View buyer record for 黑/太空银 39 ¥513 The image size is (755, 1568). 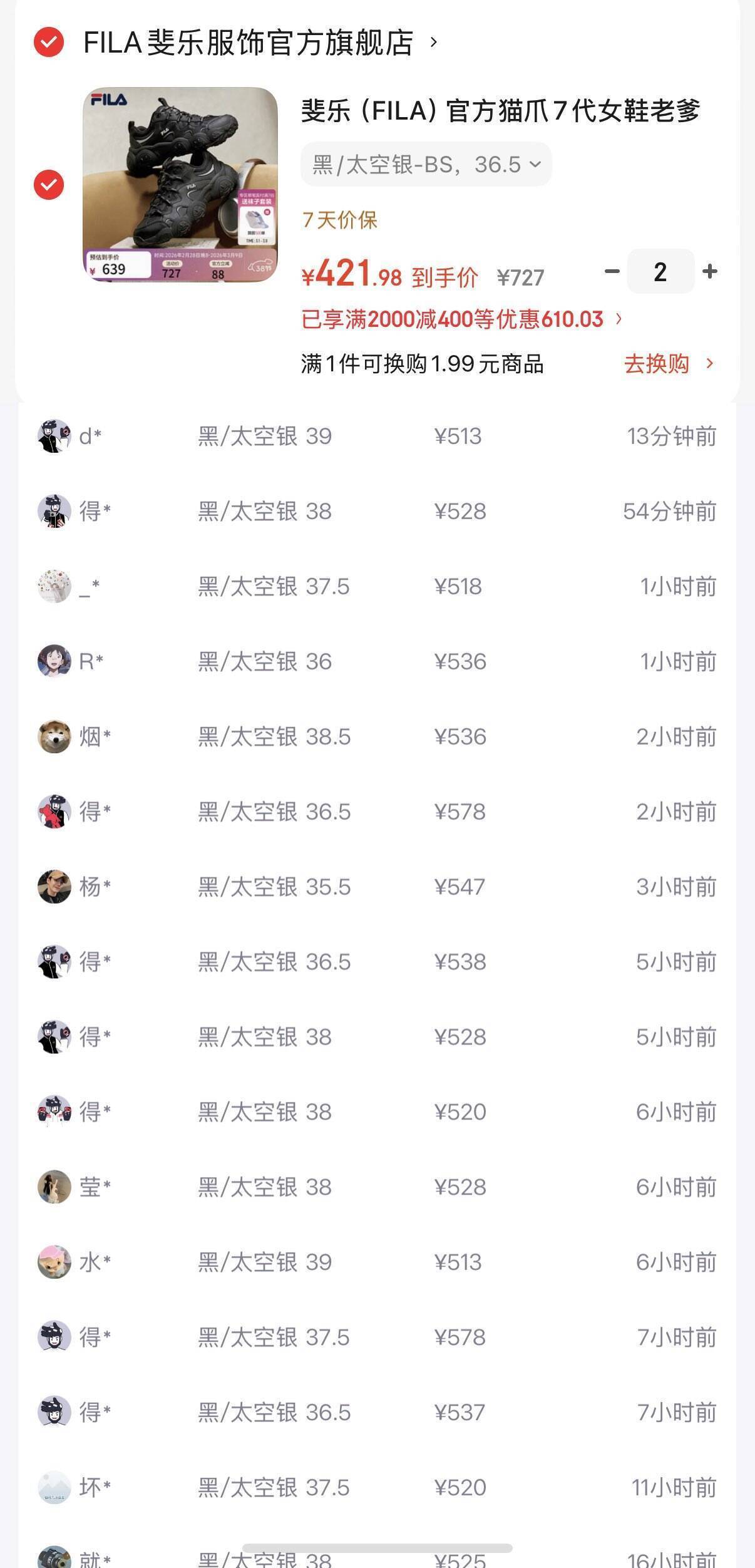[x=376, y=437]
